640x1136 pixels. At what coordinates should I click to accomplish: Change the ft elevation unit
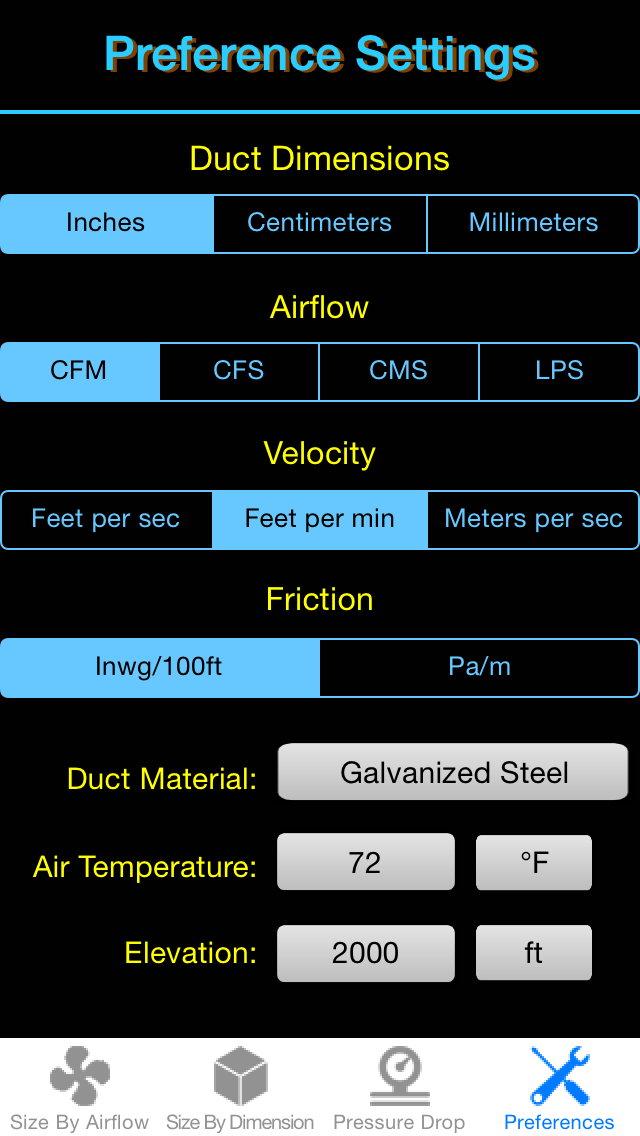pyautogui.click(x=534, y=953)
